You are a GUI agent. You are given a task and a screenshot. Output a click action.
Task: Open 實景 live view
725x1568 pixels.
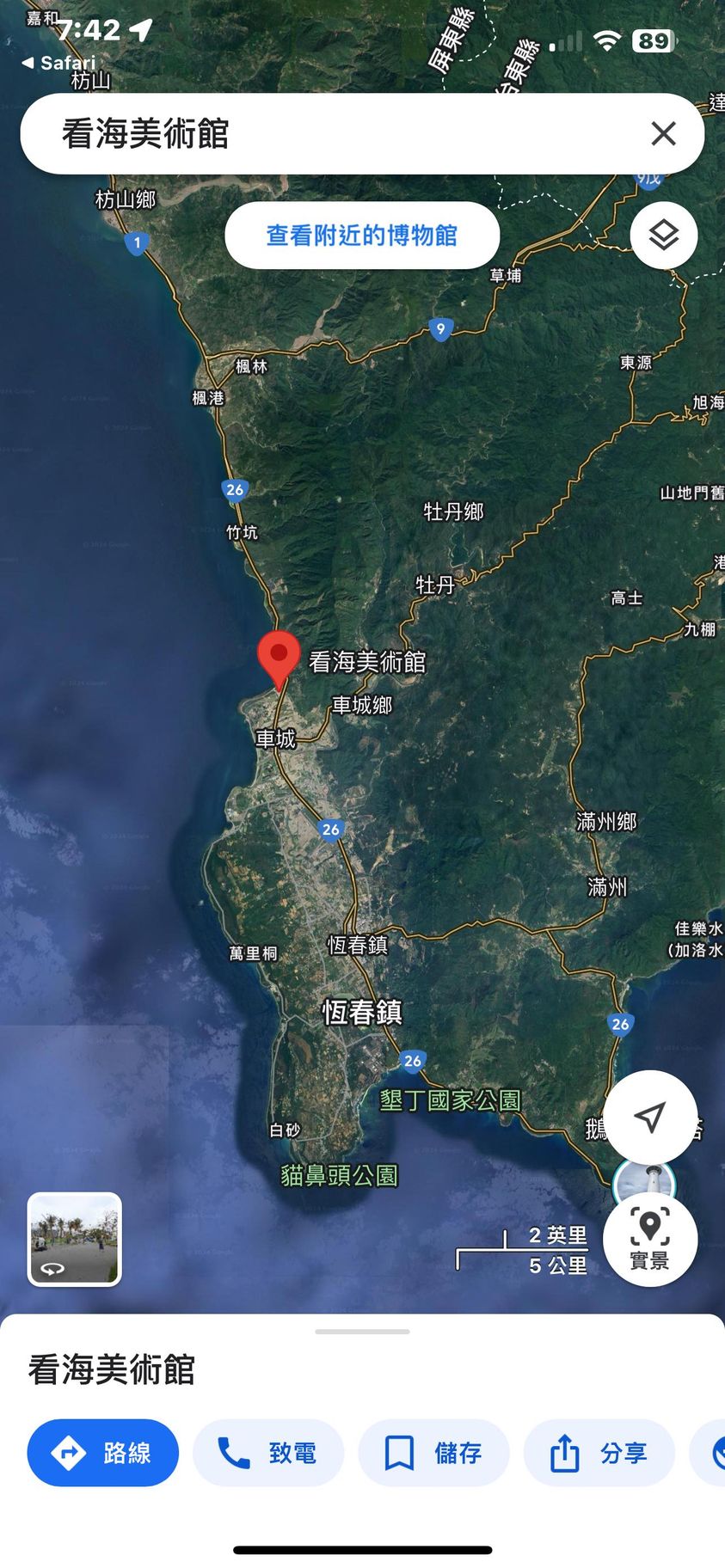coord(649,1239)
